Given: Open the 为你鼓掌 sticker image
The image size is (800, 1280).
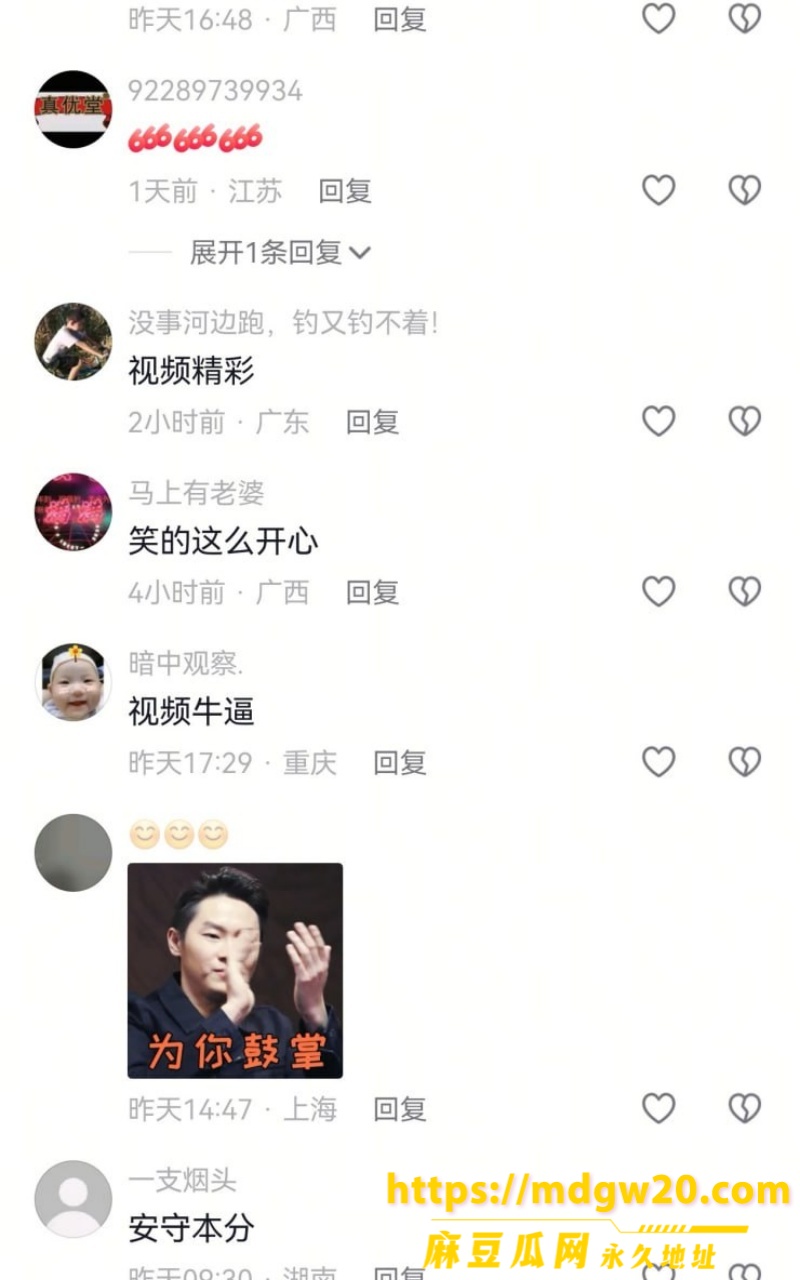Looking at the screenshot, I should point(235,970).
